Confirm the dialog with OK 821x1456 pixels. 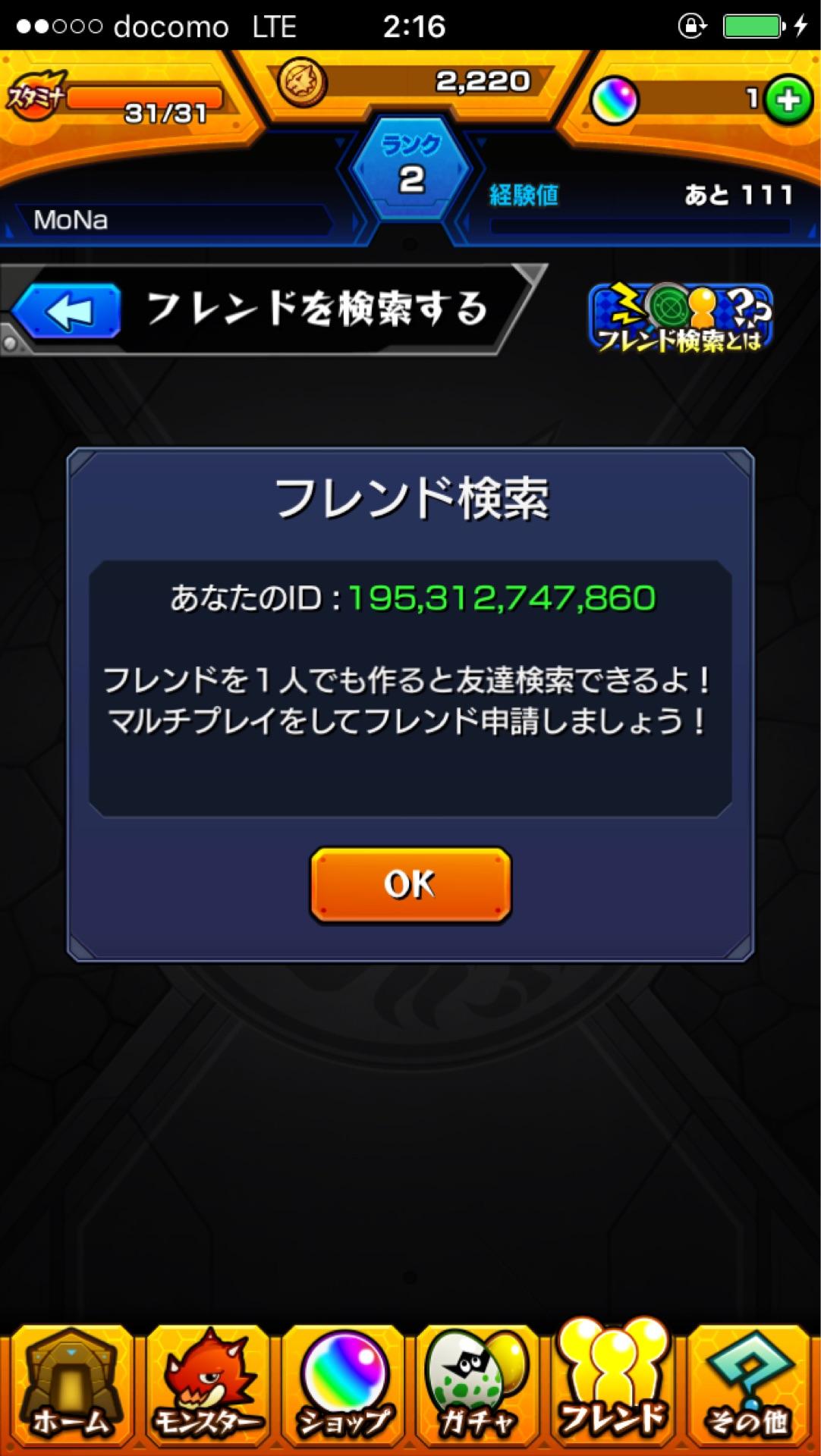click(410, 884)
